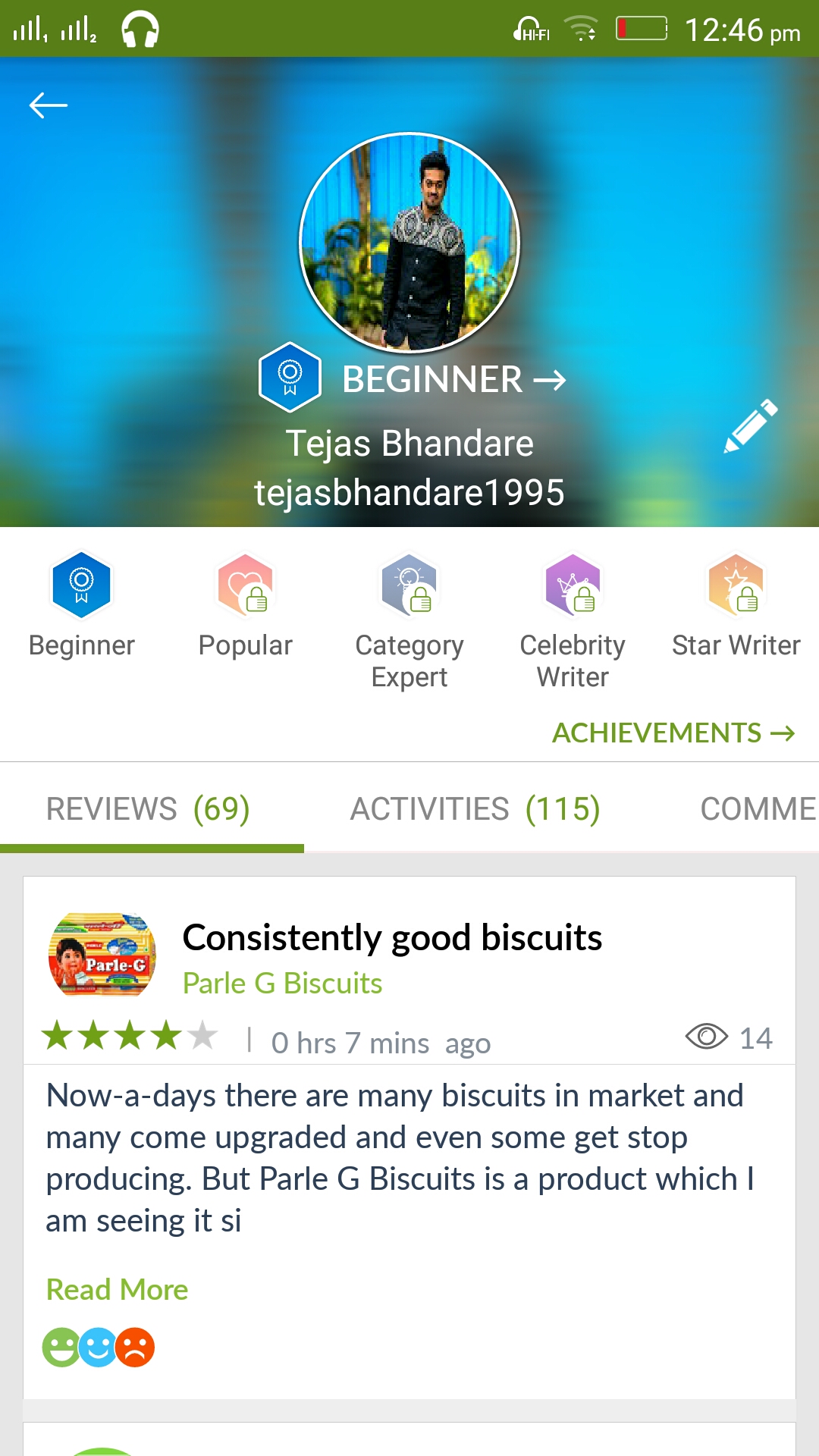Select the REVIEWS (69) tab

click(149, 808)
